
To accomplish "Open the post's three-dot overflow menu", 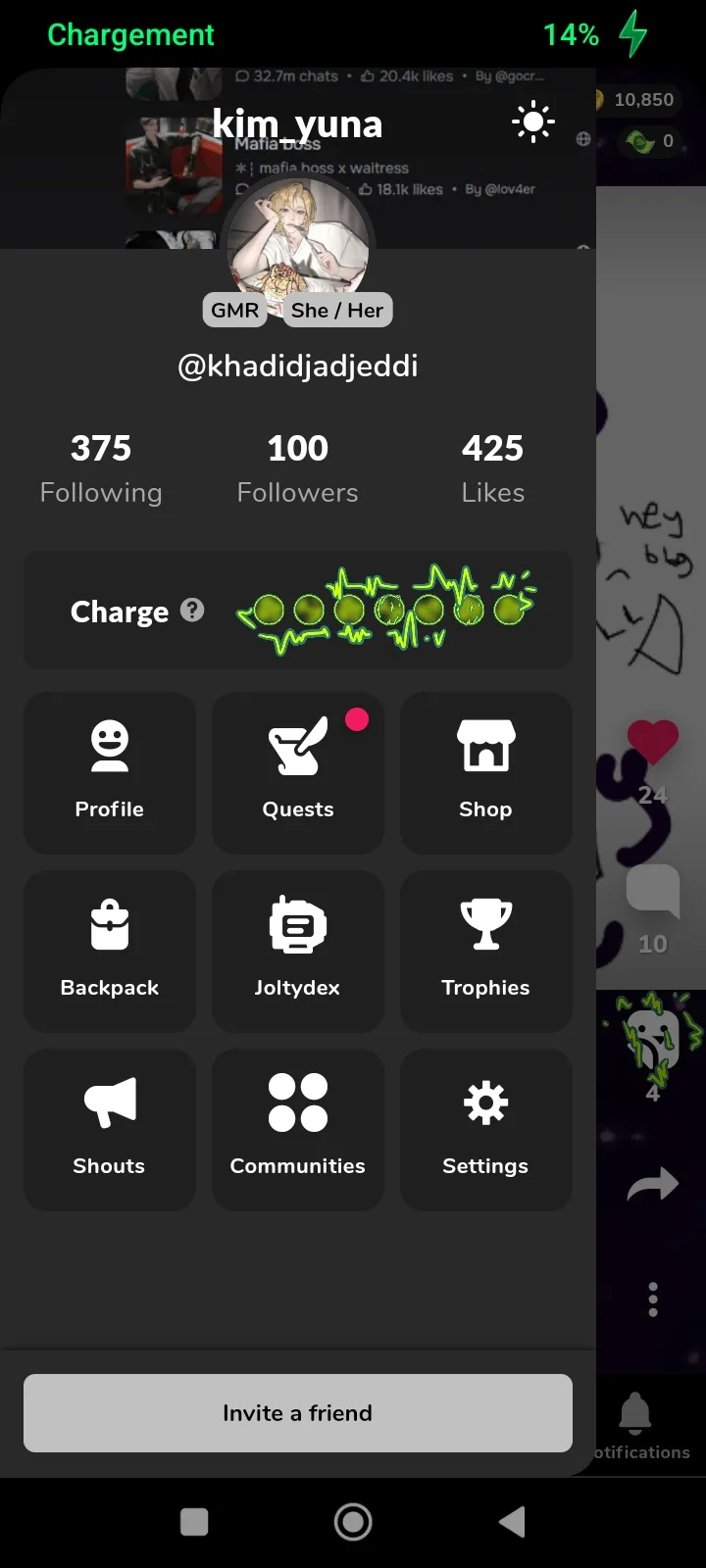I will pos(653,1299).
